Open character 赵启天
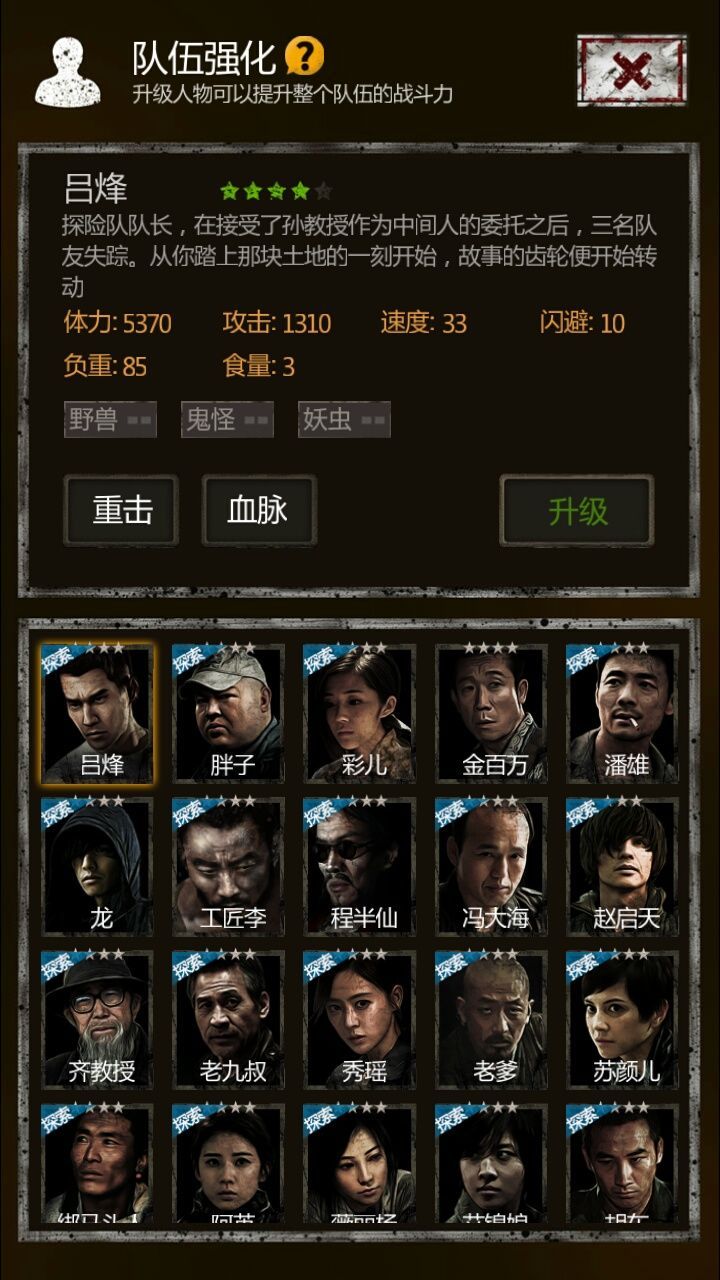The width and height of the screenshot is (720, 1280). [623, 866]
